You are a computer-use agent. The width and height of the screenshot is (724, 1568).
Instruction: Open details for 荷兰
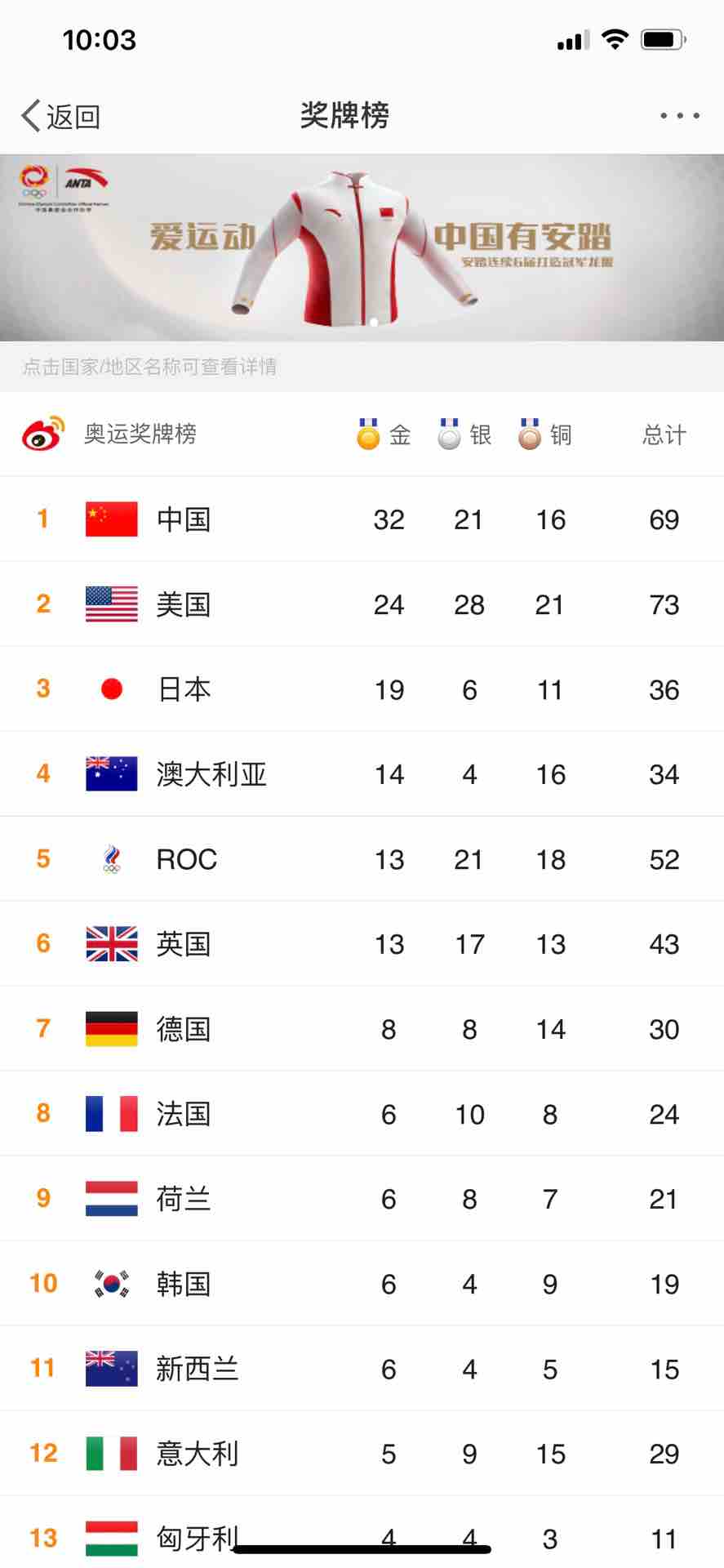pyautogui.click(x=362, y=1199)
